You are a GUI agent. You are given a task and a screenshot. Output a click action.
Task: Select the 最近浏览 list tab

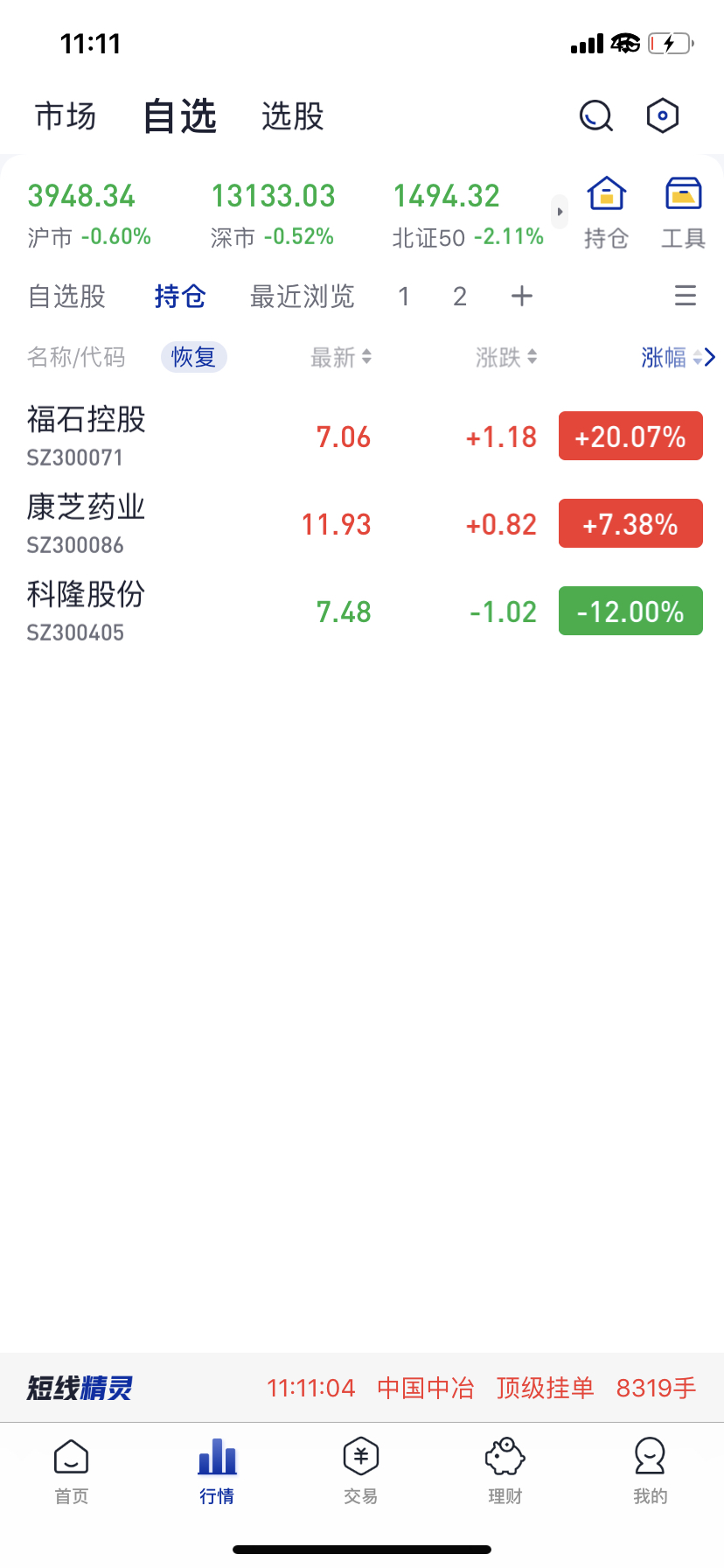(302, 297)
